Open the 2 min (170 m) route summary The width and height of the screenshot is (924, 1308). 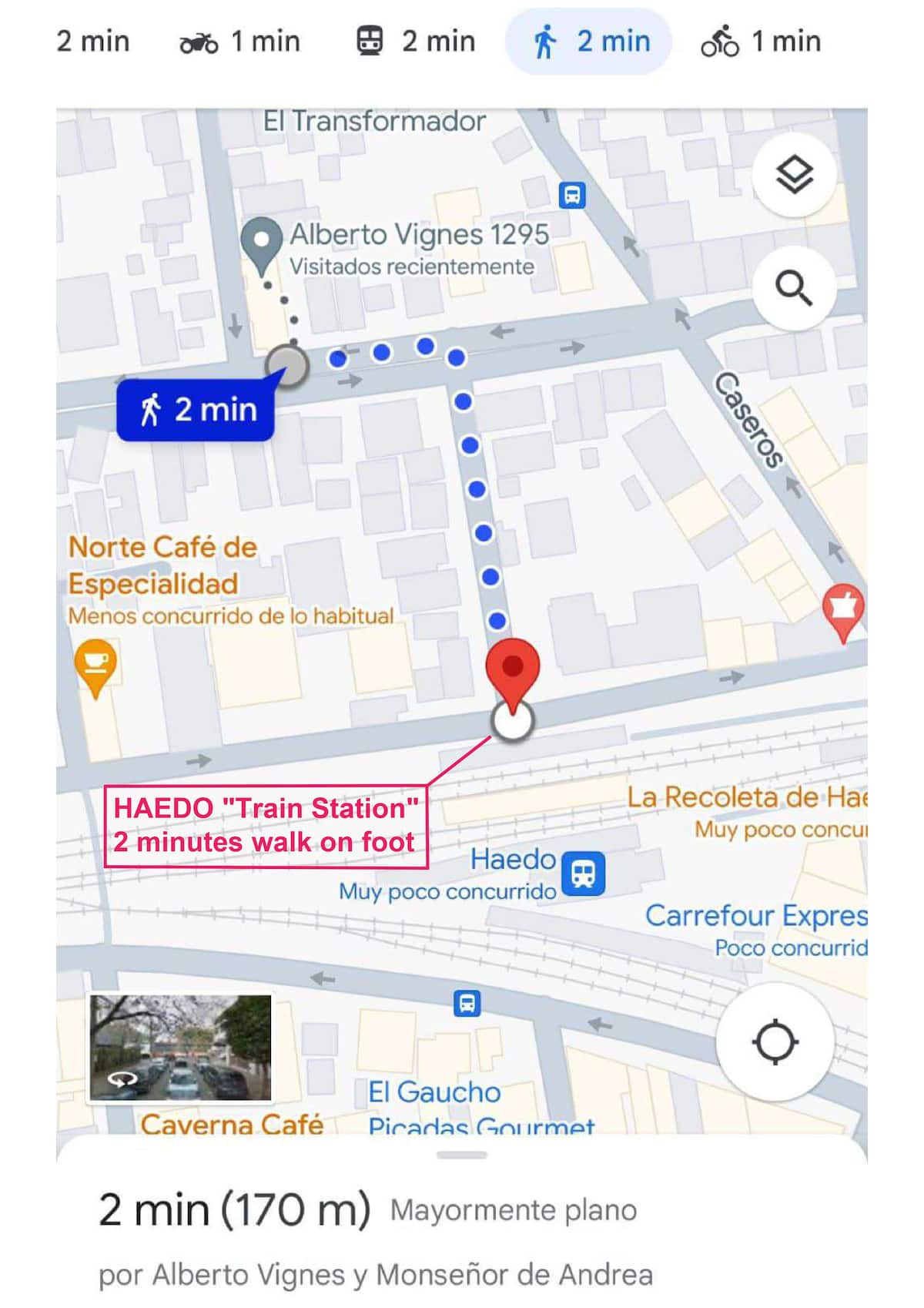pyautogui.click(x=234, y=1209)
